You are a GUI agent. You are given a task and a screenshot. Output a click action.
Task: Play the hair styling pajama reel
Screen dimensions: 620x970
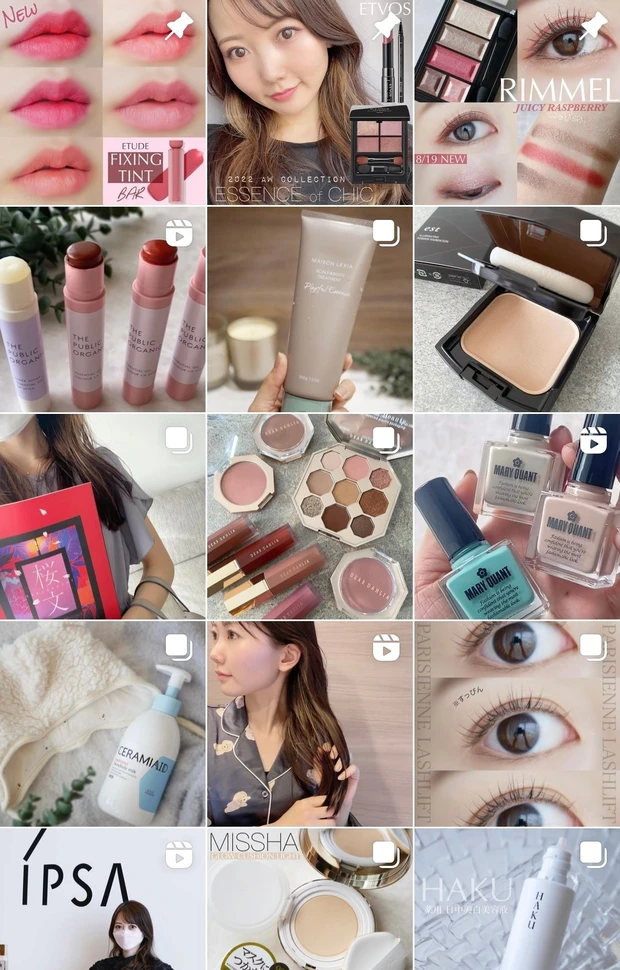pyautogui.click(x=309, y=724)
